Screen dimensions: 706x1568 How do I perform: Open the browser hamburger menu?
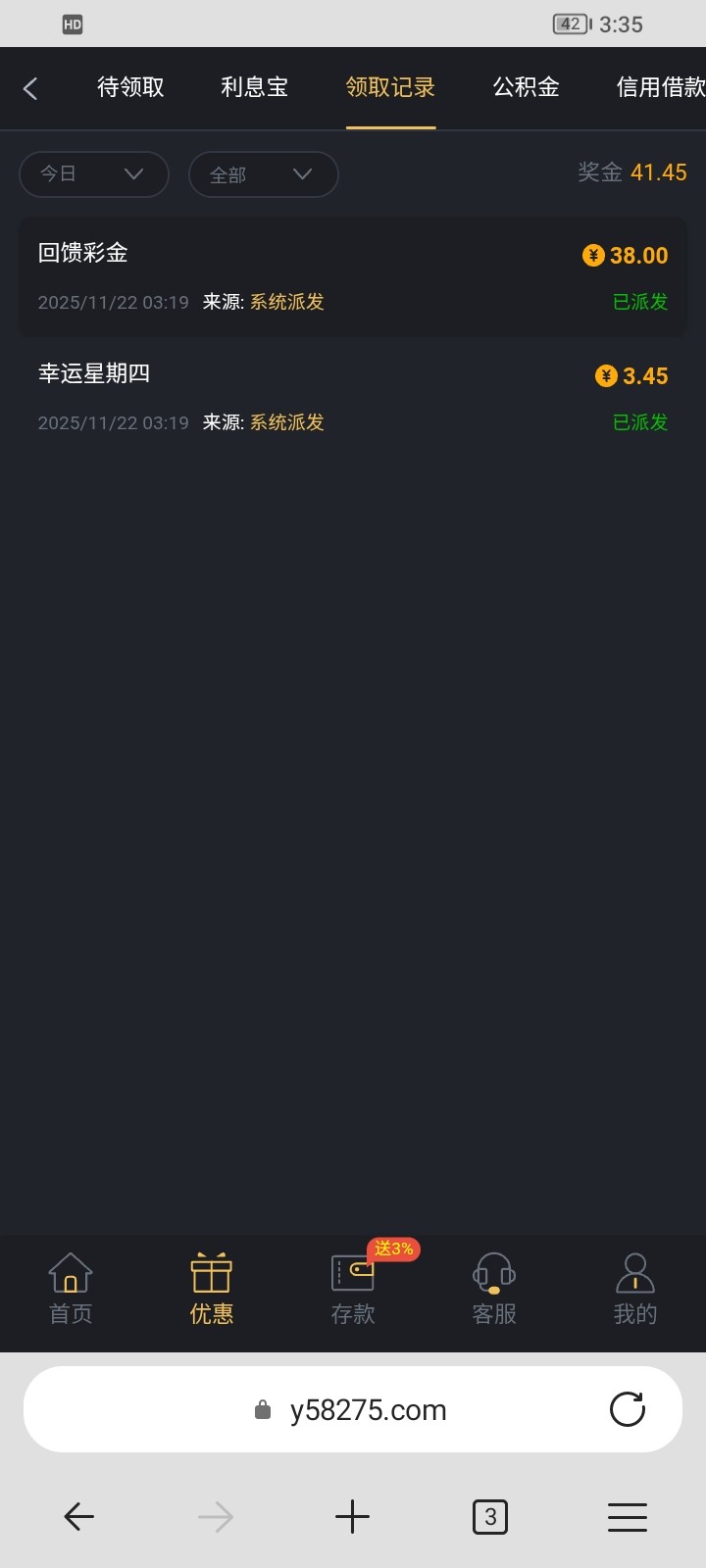point(628,1517)
